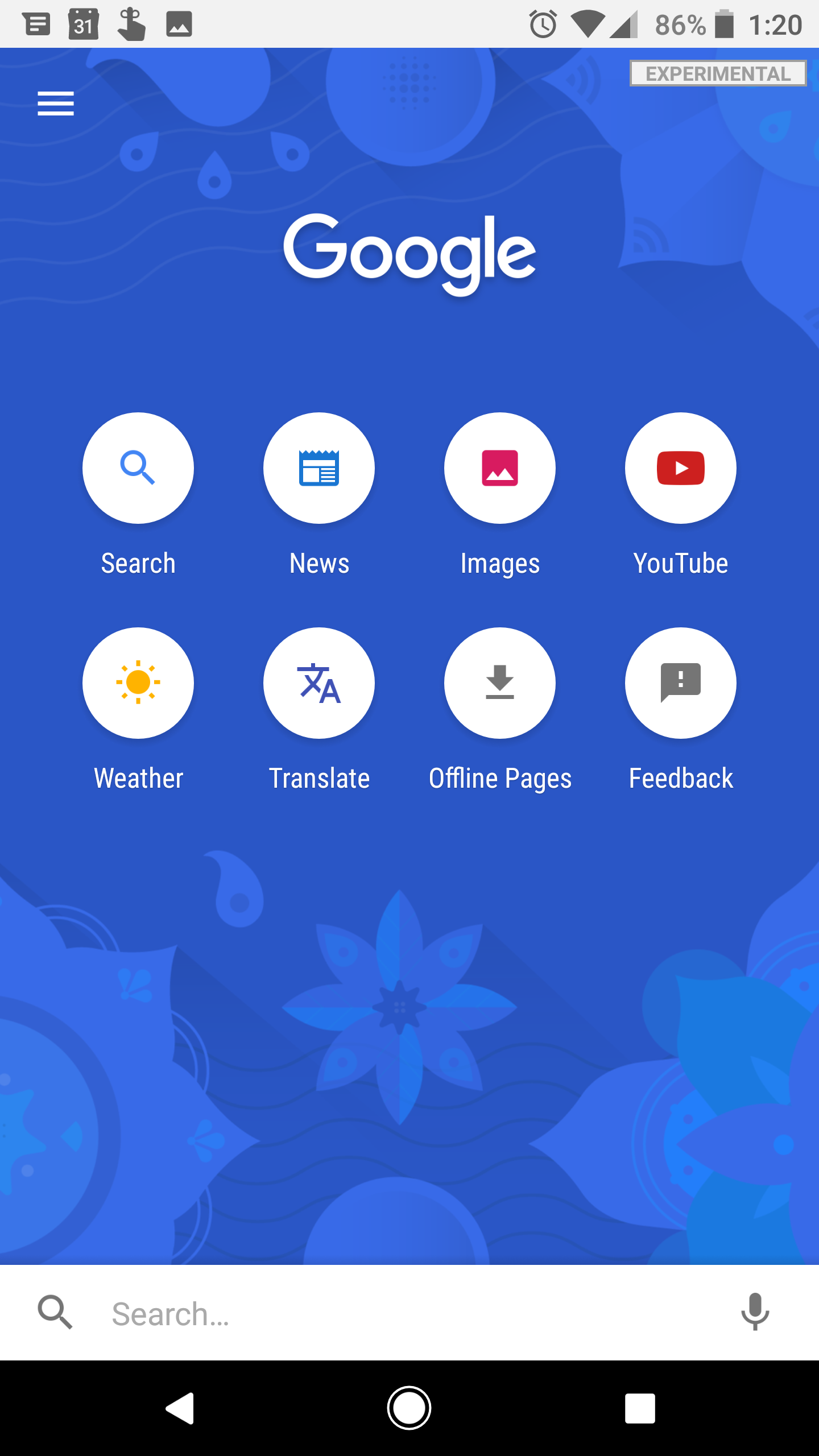
Task: Tap the Search... input field
Action: coord(284,1314)
